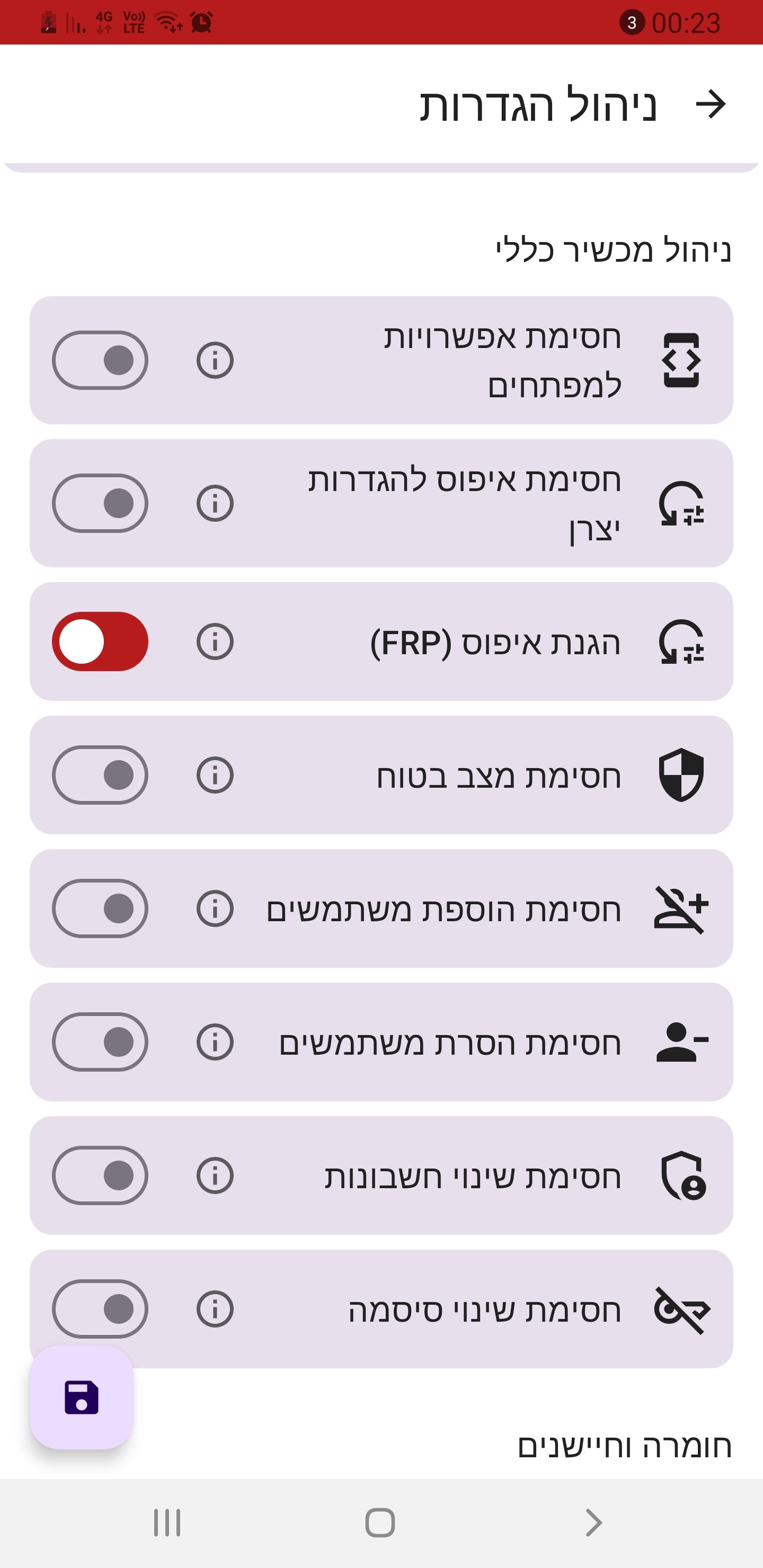763x1568 pixels.
Task: Enable חסימת אפשרויות למפתחים switch
Action: pos(100,360)
